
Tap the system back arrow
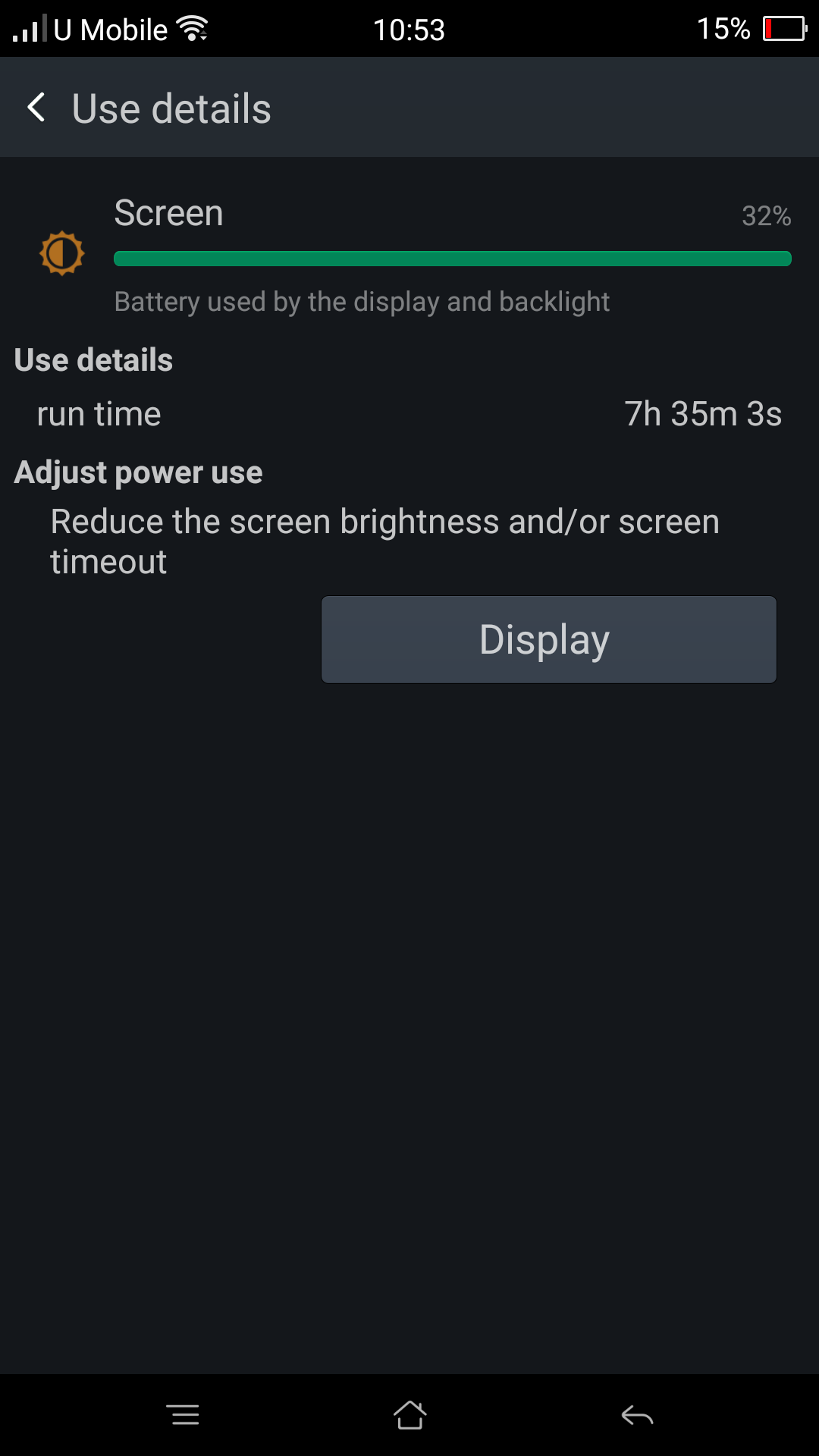637,1415
